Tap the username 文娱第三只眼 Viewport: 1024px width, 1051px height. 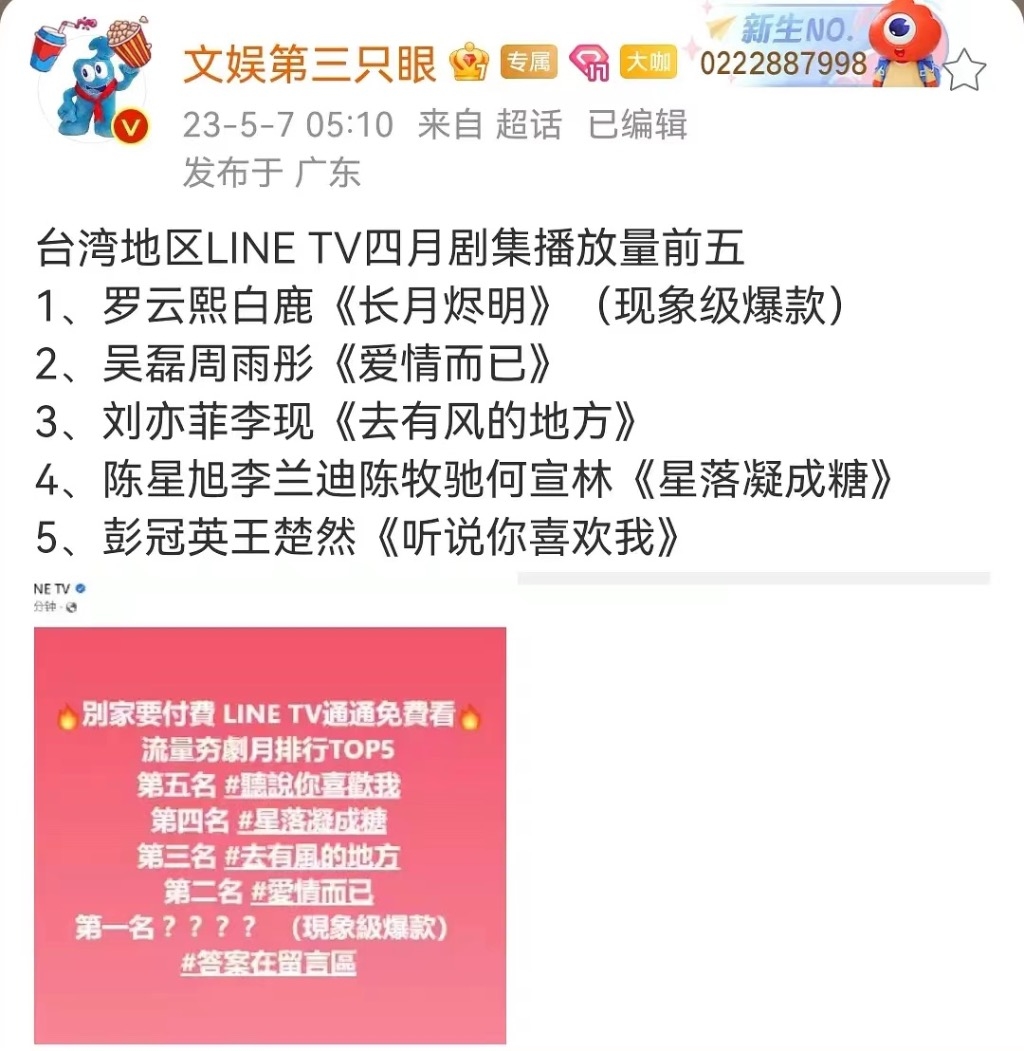[x=311, y=65]
